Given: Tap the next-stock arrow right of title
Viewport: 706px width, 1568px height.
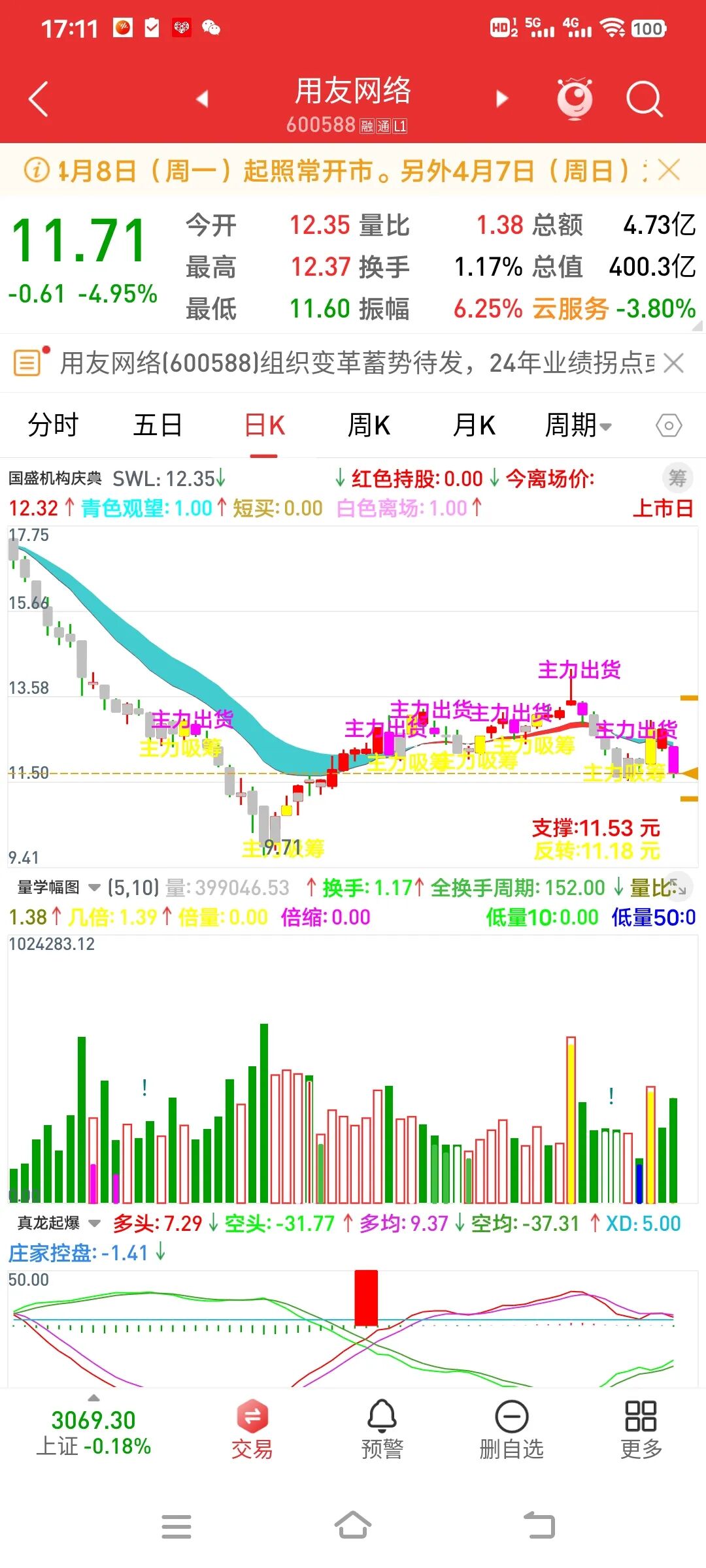Looking at the screenshot, I should click(501, 97).
